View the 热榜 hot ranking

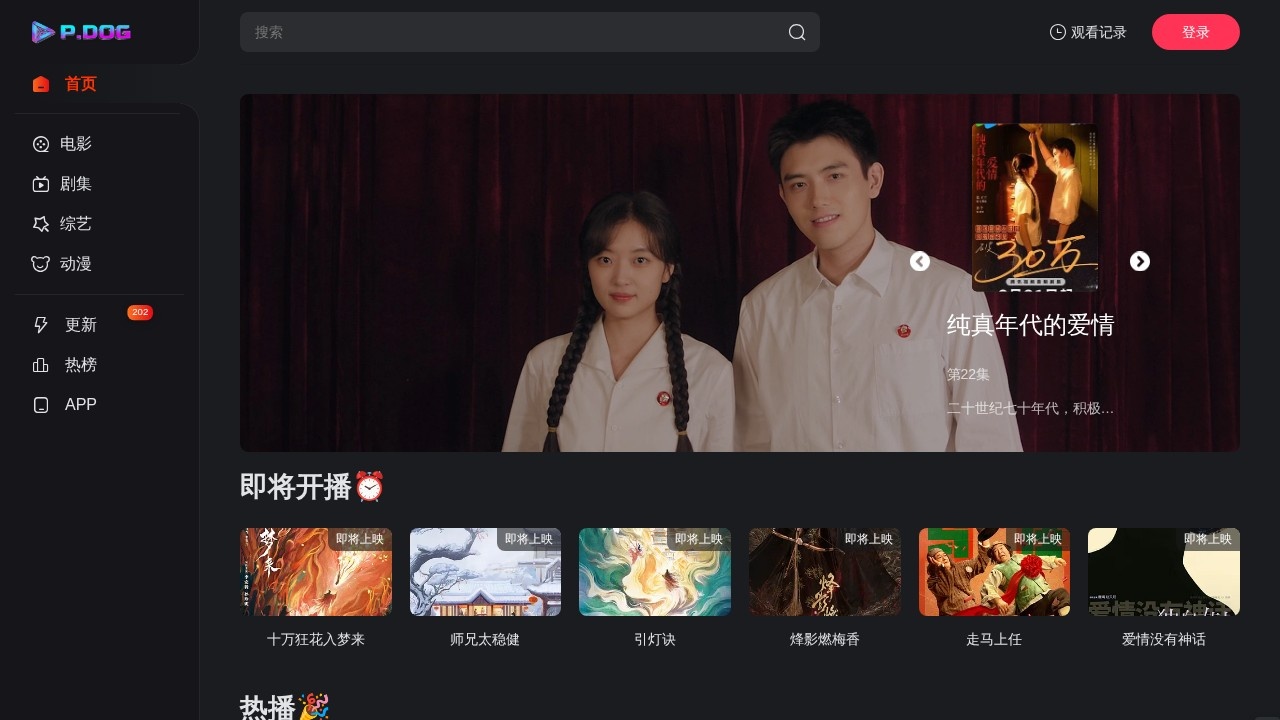point(80,365)
